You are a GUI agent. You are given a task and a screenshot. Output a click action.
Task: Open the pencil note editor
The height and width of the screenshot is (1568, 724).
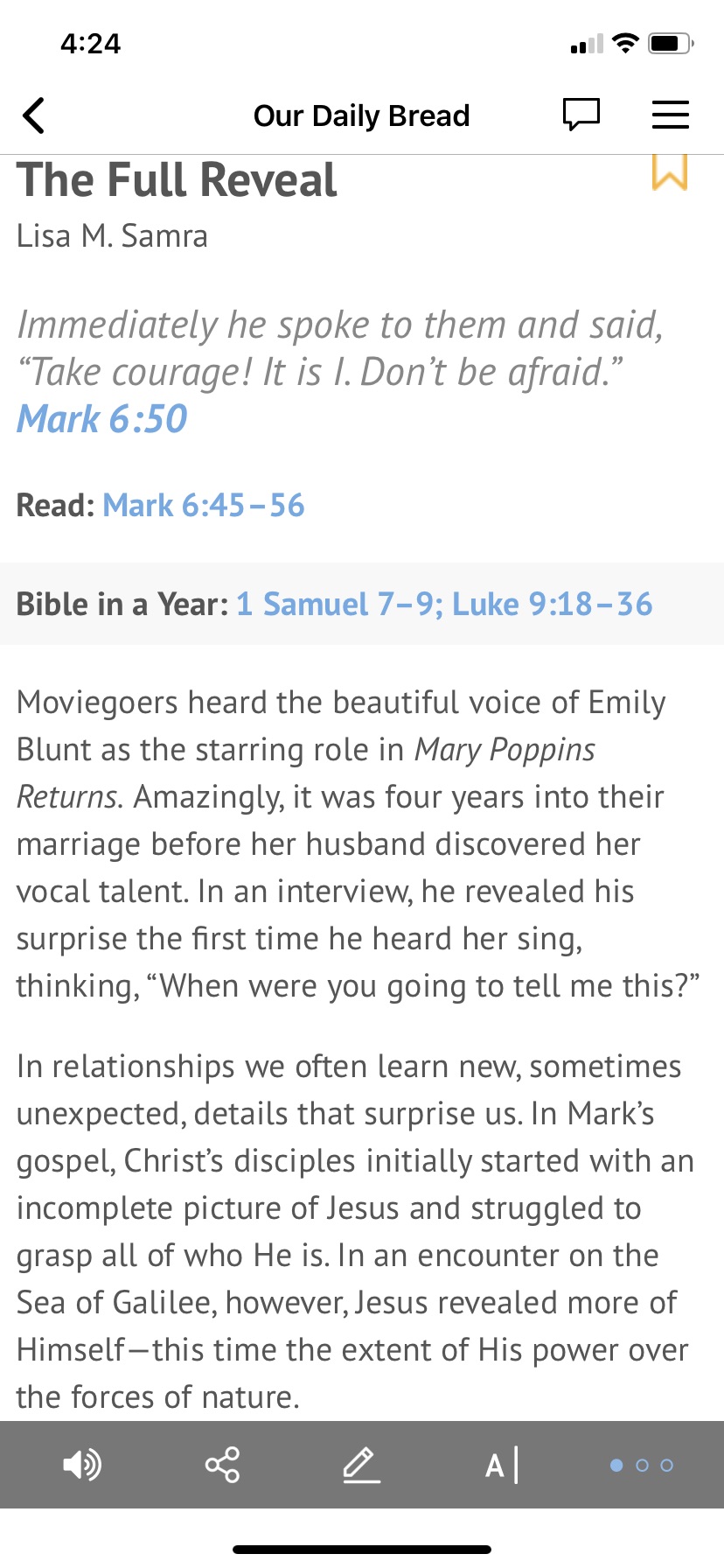point(361,1465)
